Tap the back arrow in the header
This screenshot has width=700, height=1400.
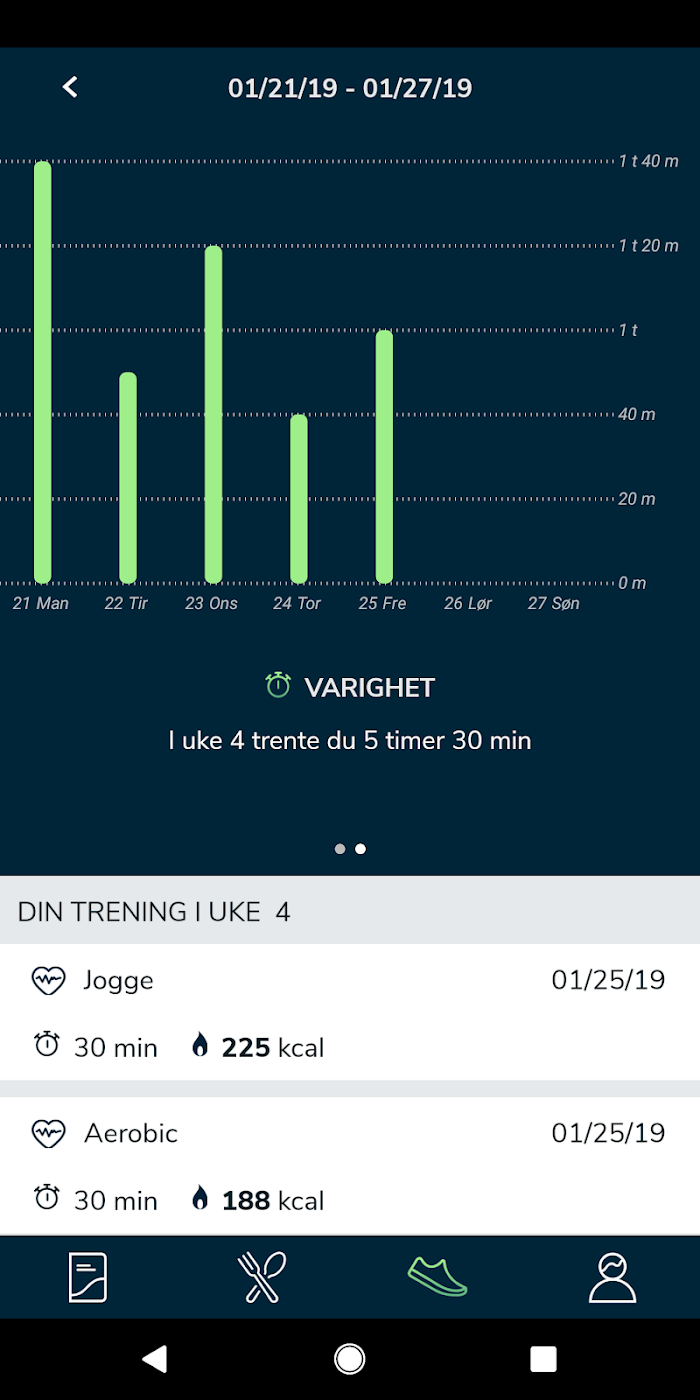click(70, 87)
